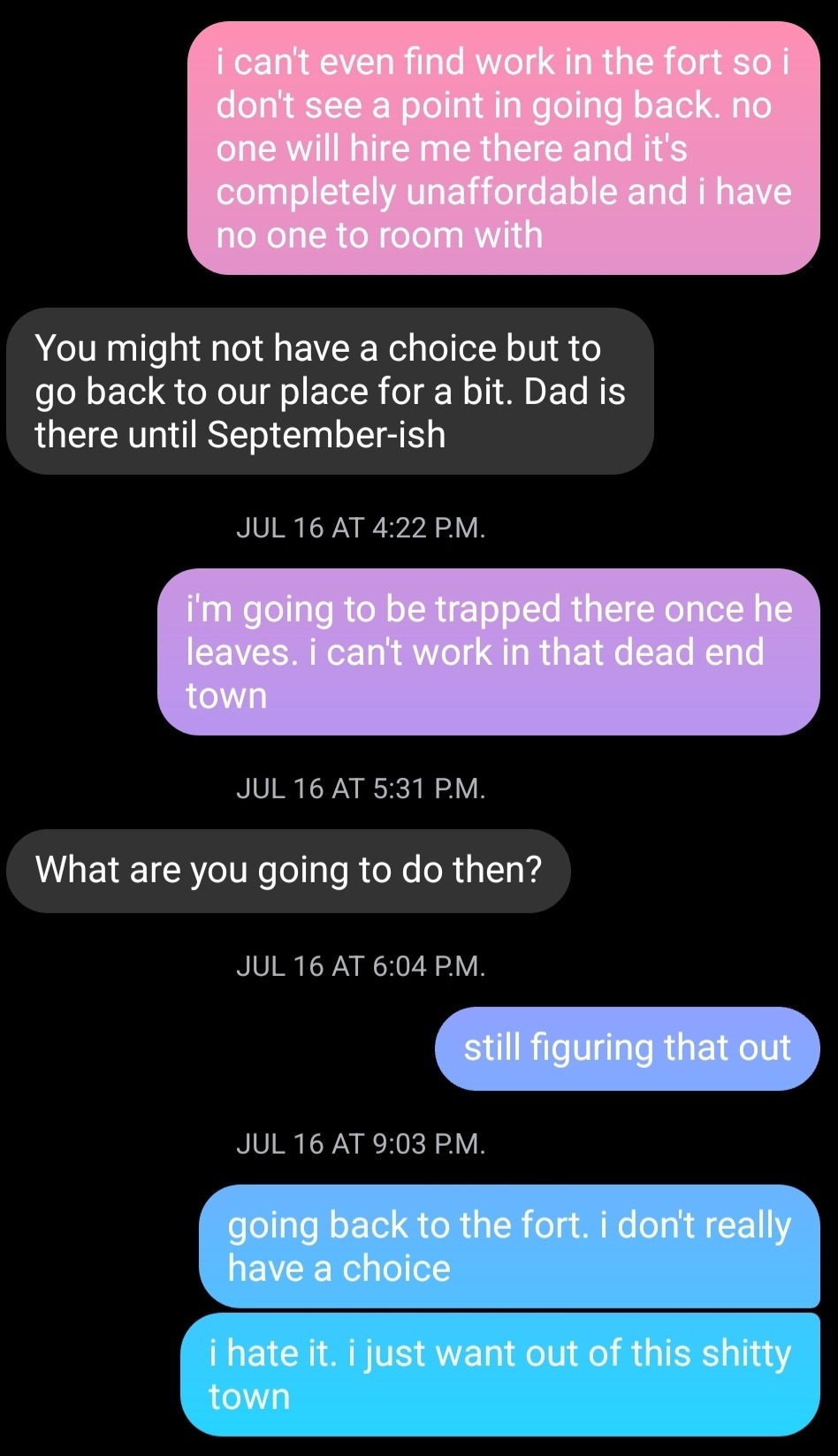Tap the 'i can't even find work' message

[503, 149]
